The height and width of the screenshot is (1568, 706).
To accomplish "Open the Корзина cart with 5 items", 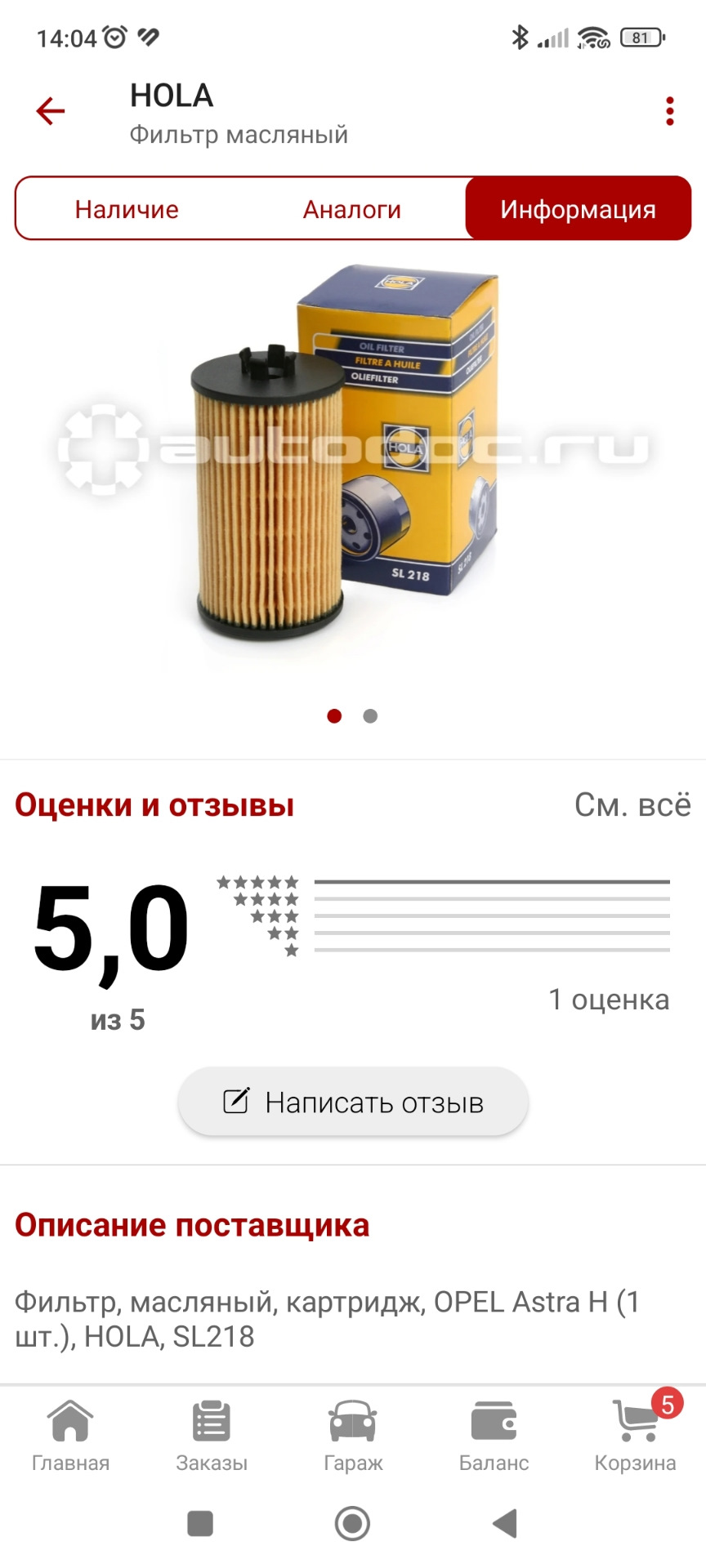I will point(636,1436).
